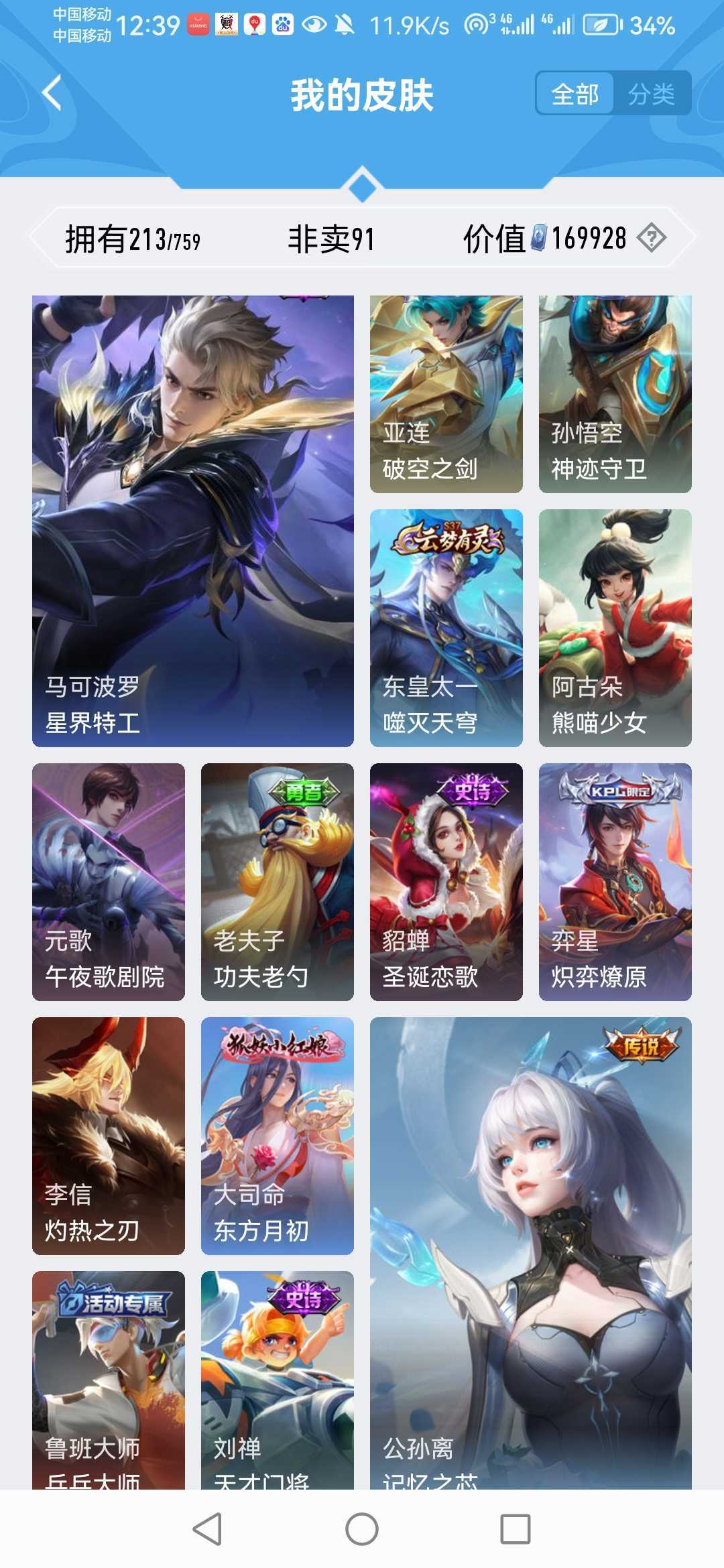724x1568 pixels.
Task: Open the recent apps overview
Action: [x=516, y=1529]
